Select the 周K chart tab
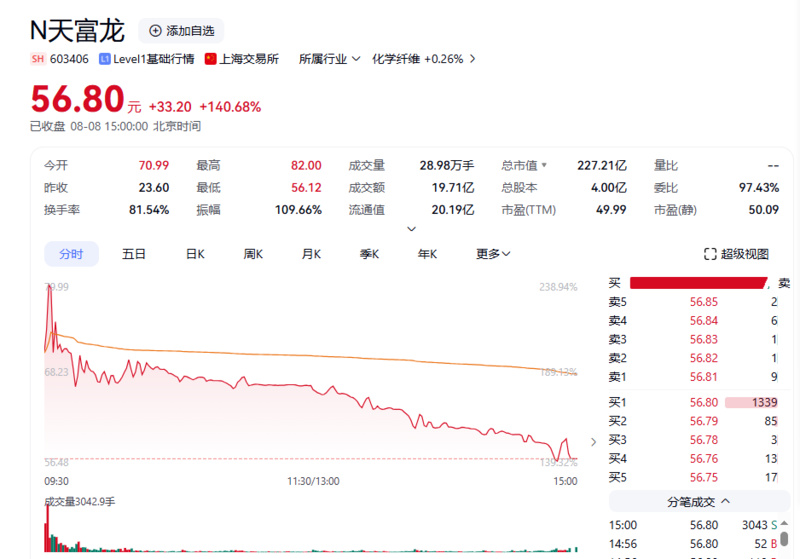Image resolution: width=800 pixels, height=559 pixels. (253, 254)
